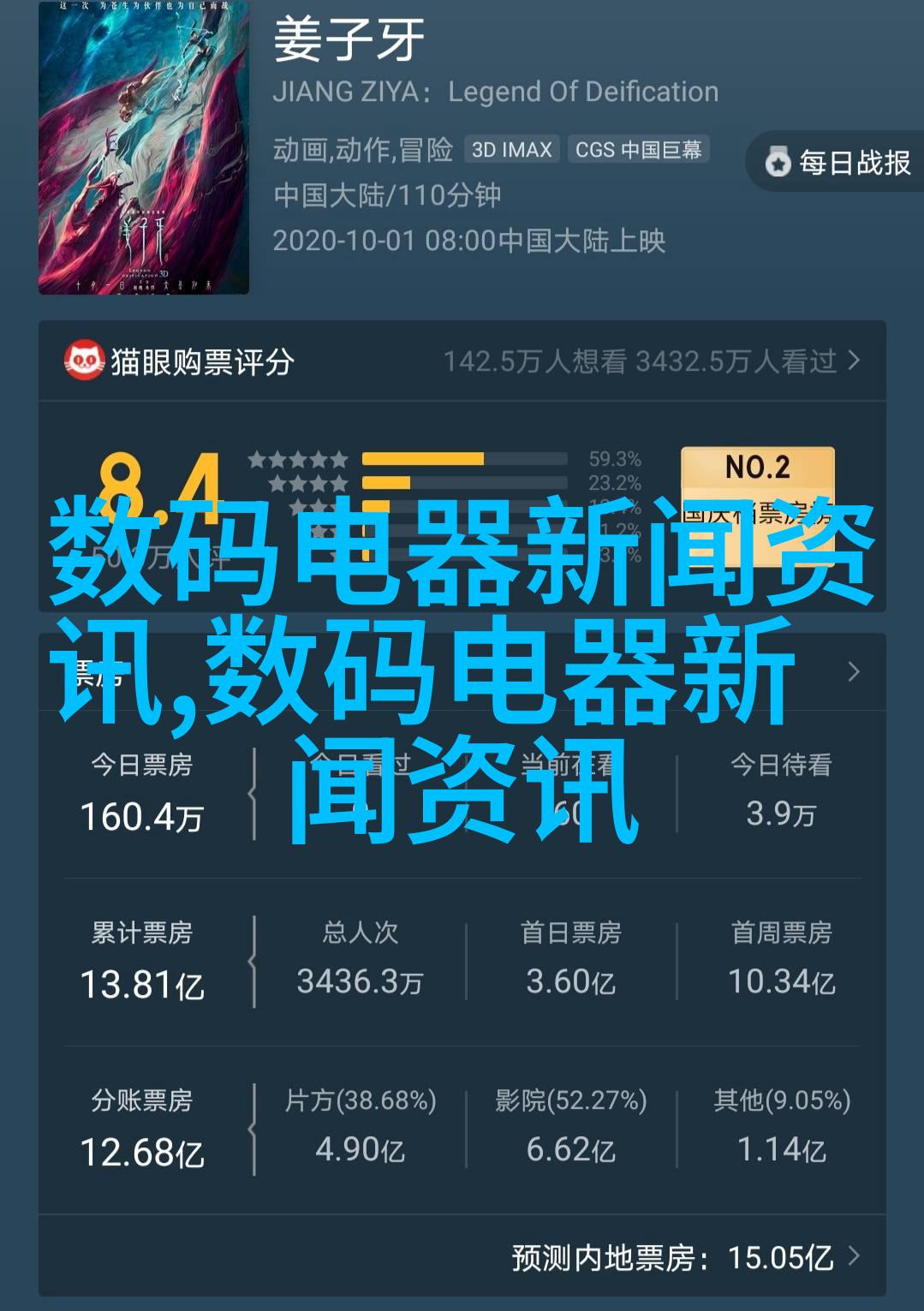This screenshot has width=924, height=1311.
Task: Open the 每日战报 daily report
Action: [x=838, y=162]
